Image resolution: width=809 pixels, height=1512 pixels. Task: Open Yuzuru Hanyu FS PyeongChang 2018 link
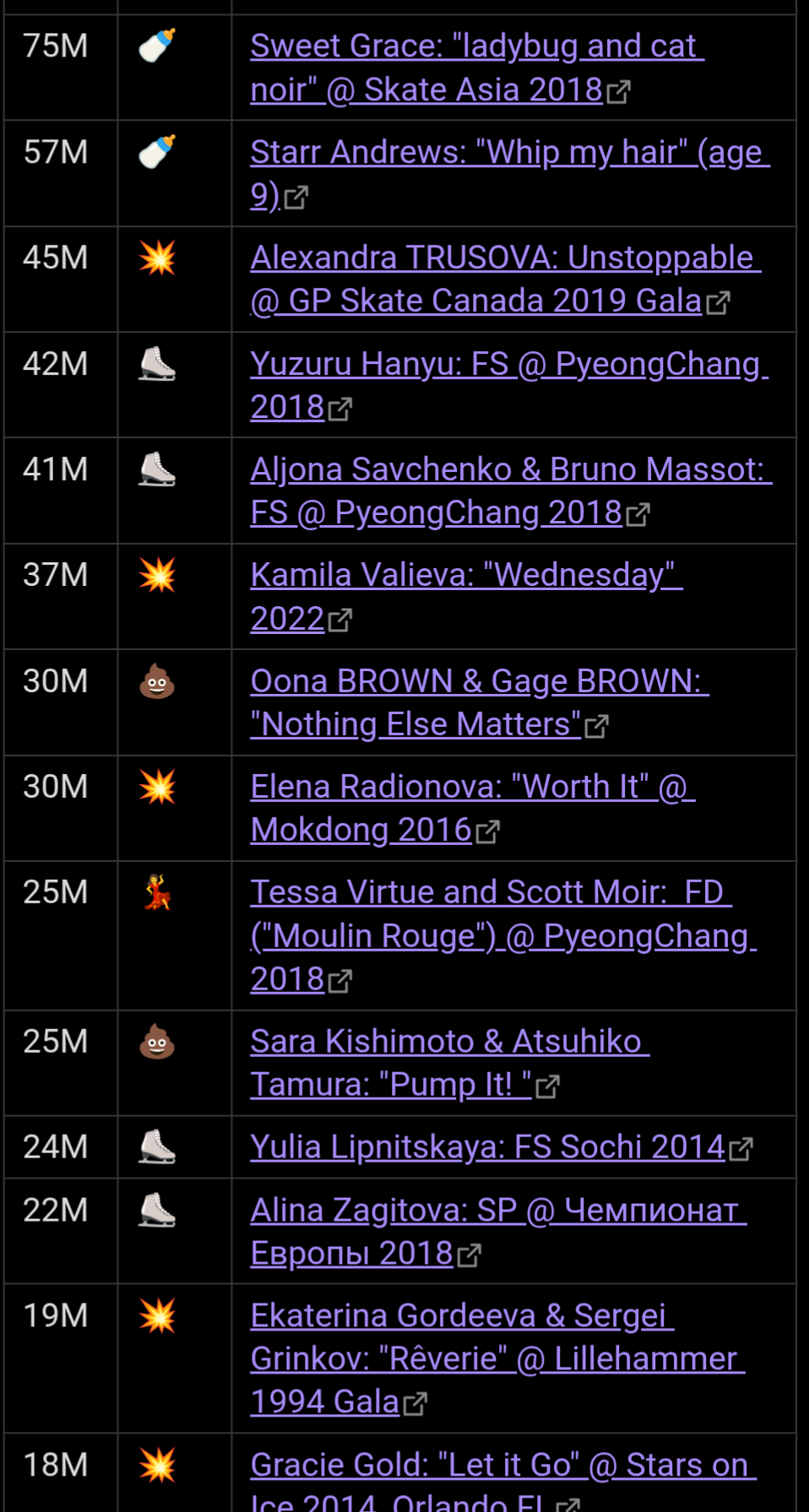(508, 365)
